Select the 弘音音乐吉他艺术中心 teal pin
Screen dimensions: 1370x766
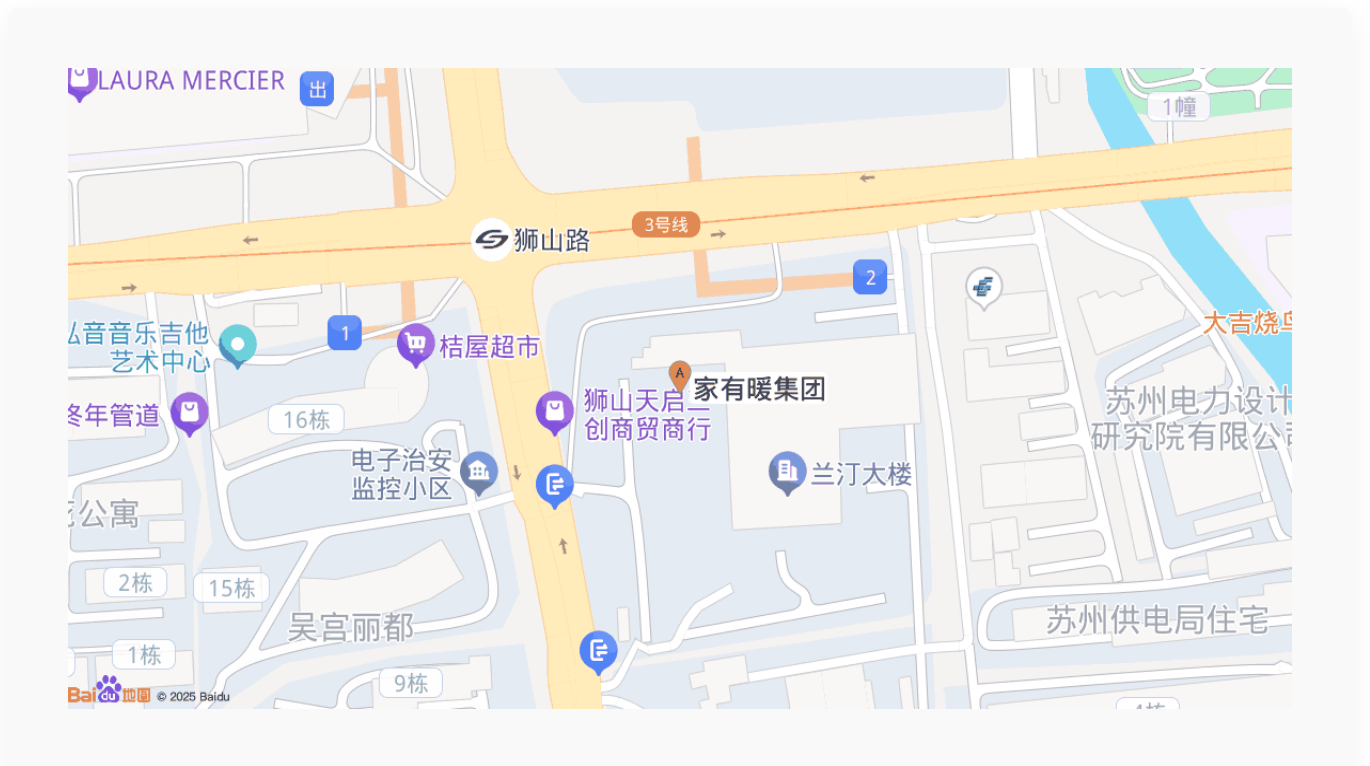[x=238, y=345]
